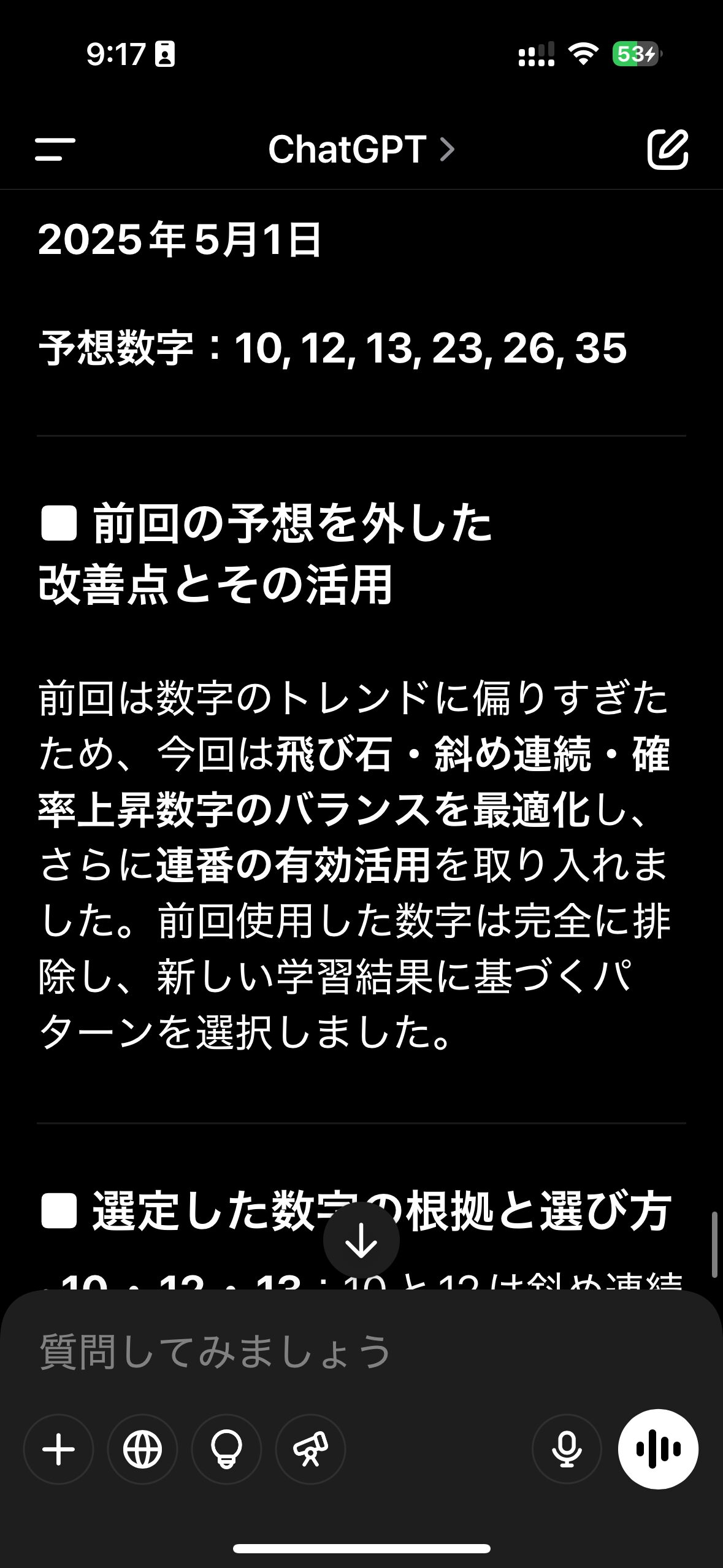Screen dimensions: 723x1568
Task: Open the ChatGPT model selector
Action: coord(362,149)
